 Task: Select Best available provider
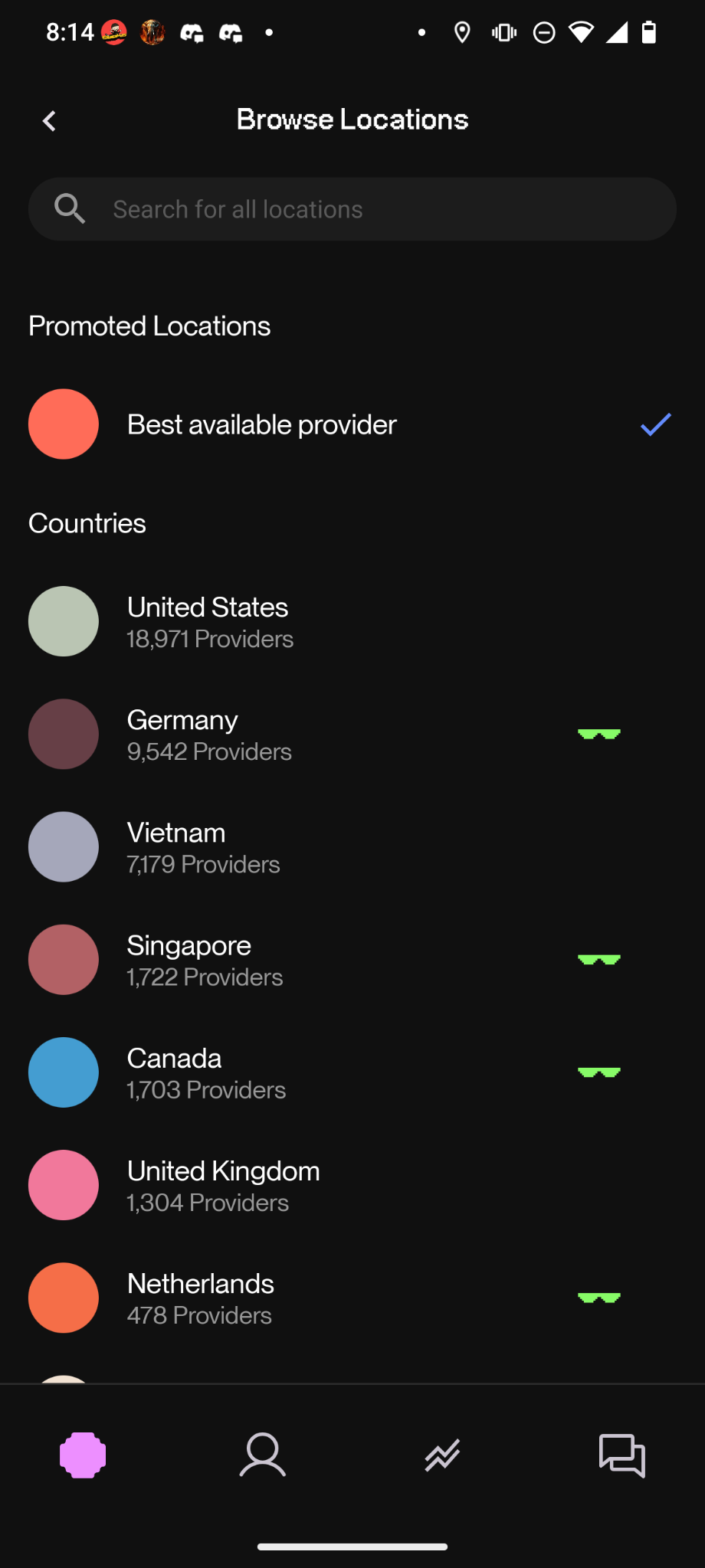[262, 424]
